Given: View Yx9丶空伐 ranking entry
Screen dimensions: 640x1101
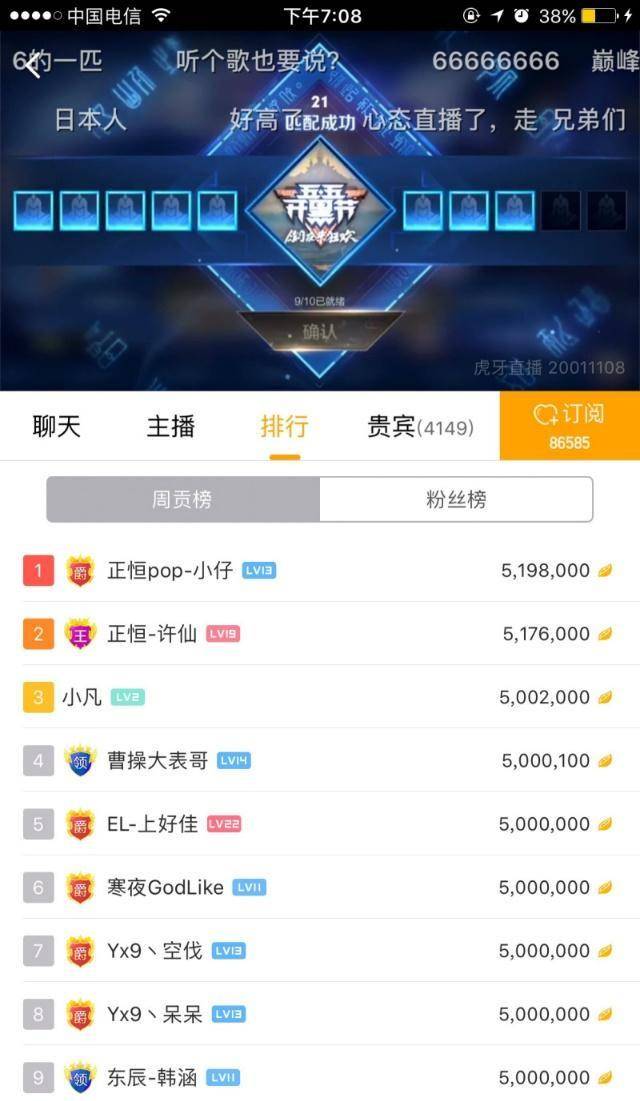Looking at the screenshot, I should tap(154, 950).
